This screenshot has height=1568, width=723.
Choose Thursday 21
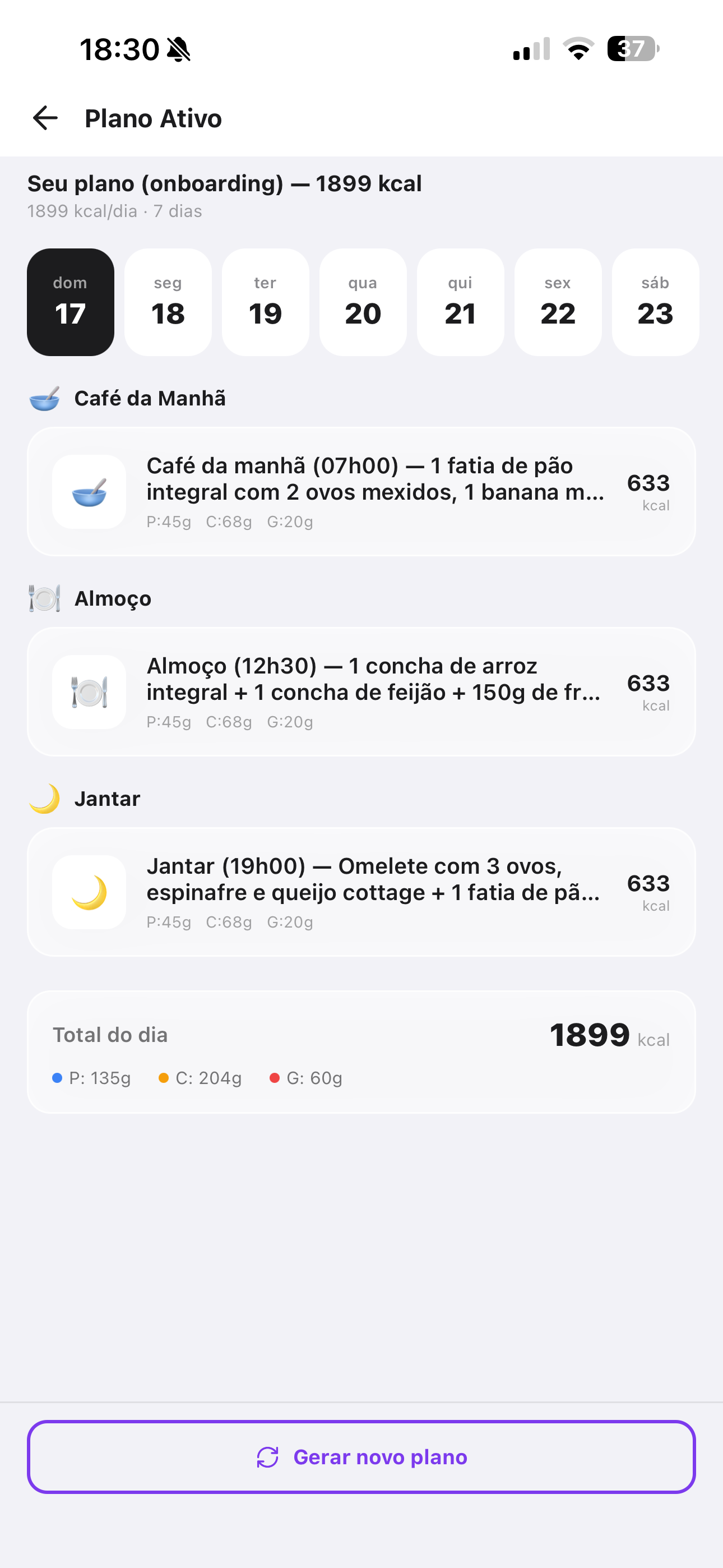460,302
